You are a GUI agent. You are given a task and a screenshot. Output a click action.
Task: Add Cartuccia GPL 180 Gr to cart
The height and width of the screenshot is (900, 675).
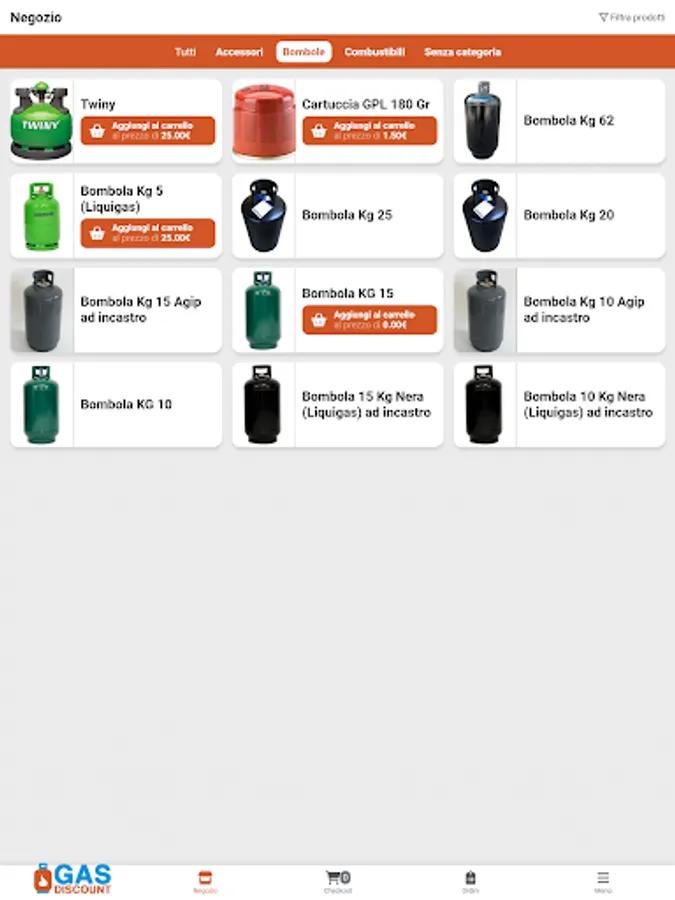370,131
